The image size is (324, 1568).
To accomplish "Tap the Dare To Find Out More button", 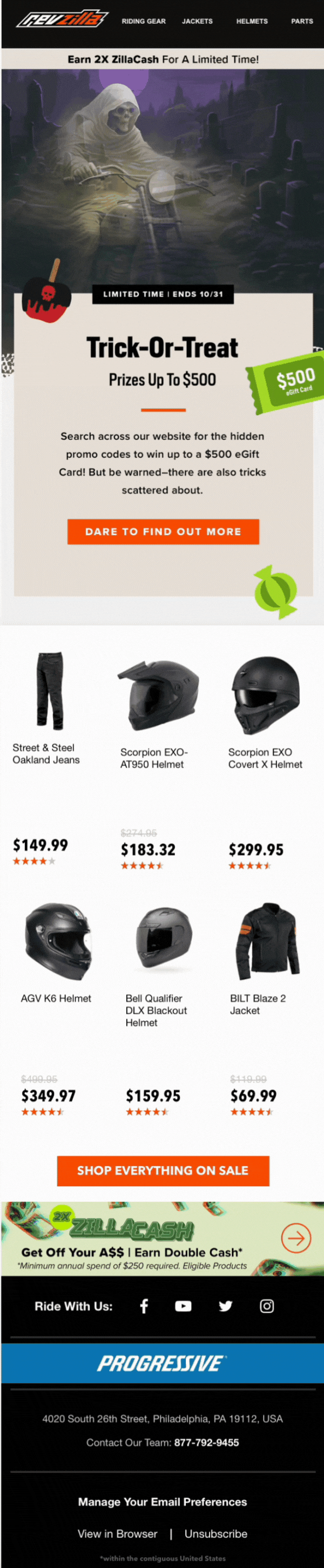I will pos(163,531).
